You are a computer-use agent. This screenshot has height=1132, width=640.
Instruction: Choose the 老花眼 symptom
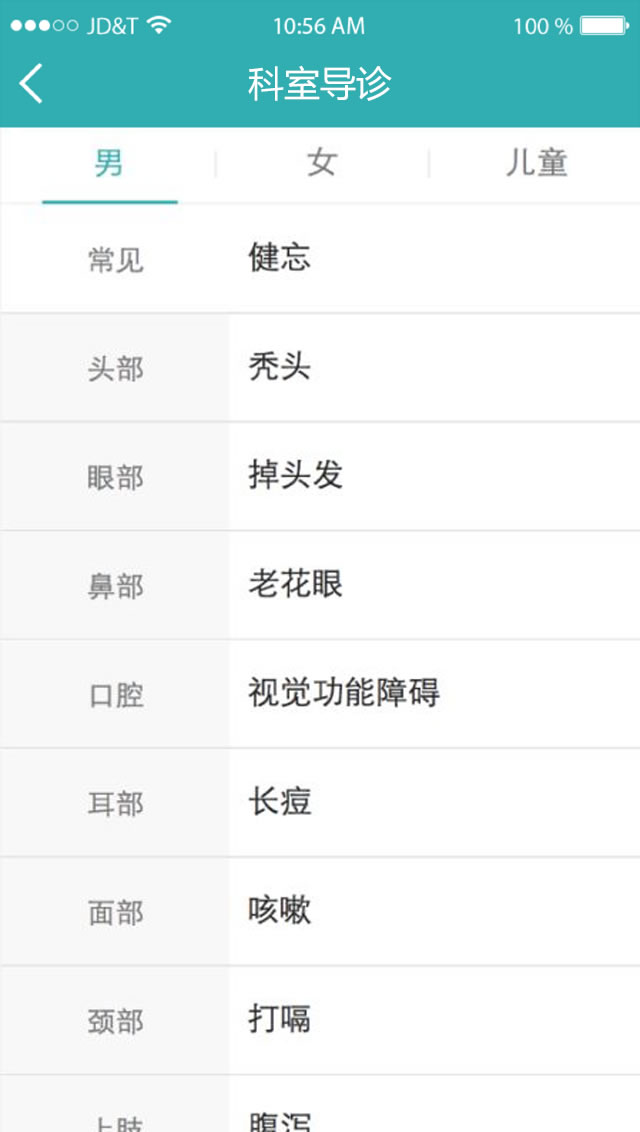[434, 586]
